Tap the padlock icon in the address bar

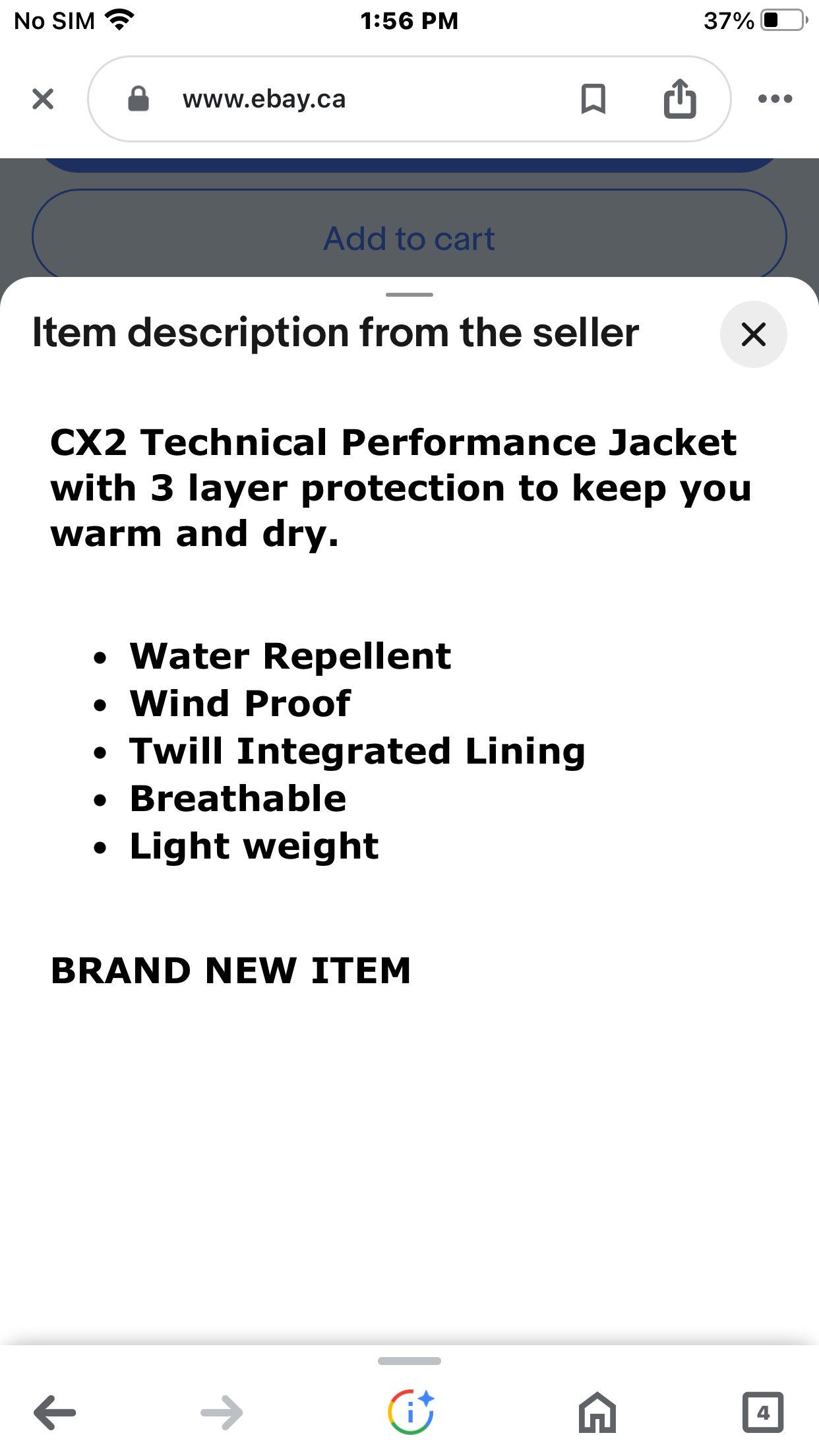click(x=139, y=99)
